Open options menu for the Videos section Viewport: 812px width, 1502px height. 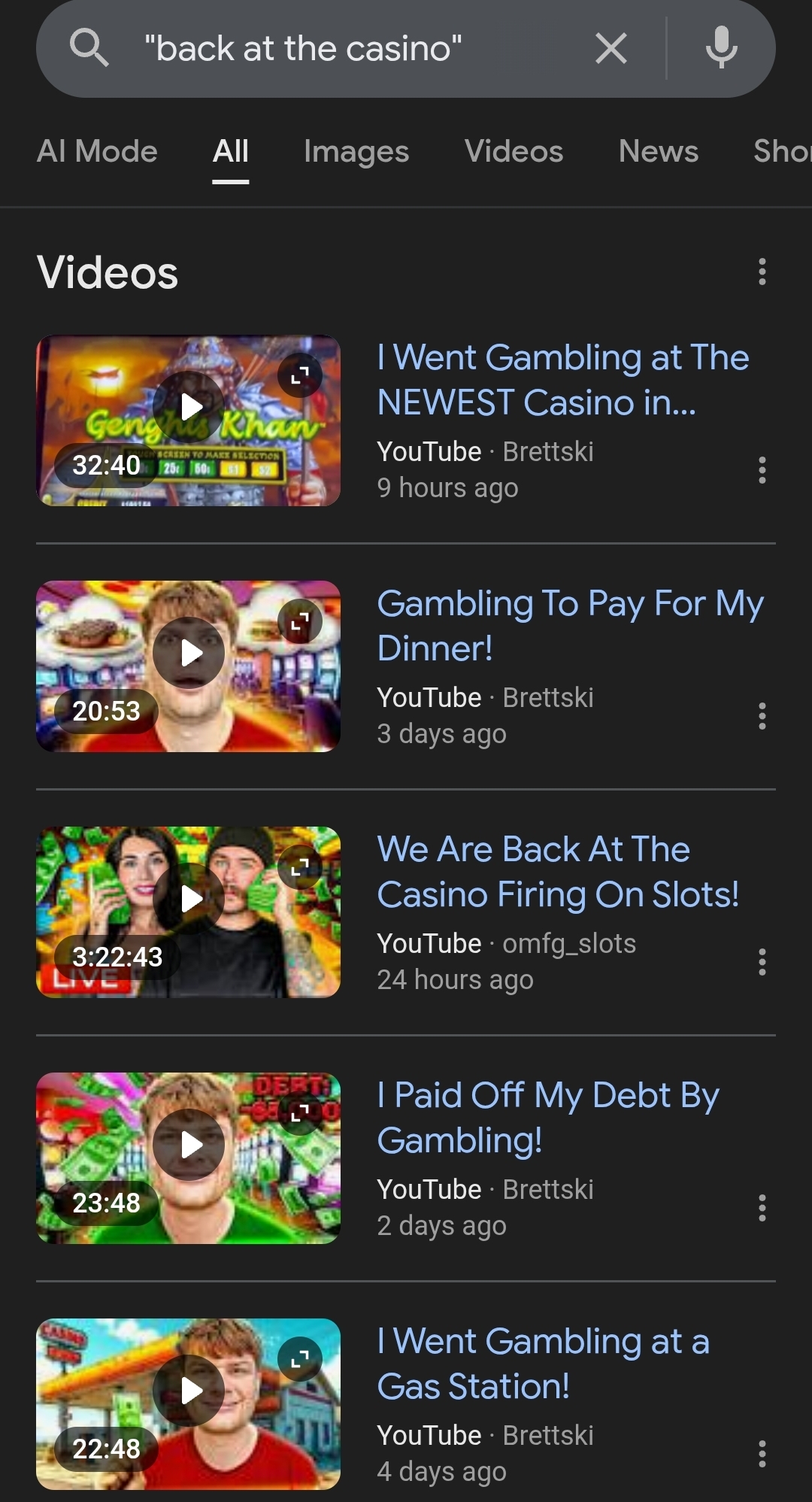[x=762, y=272]
